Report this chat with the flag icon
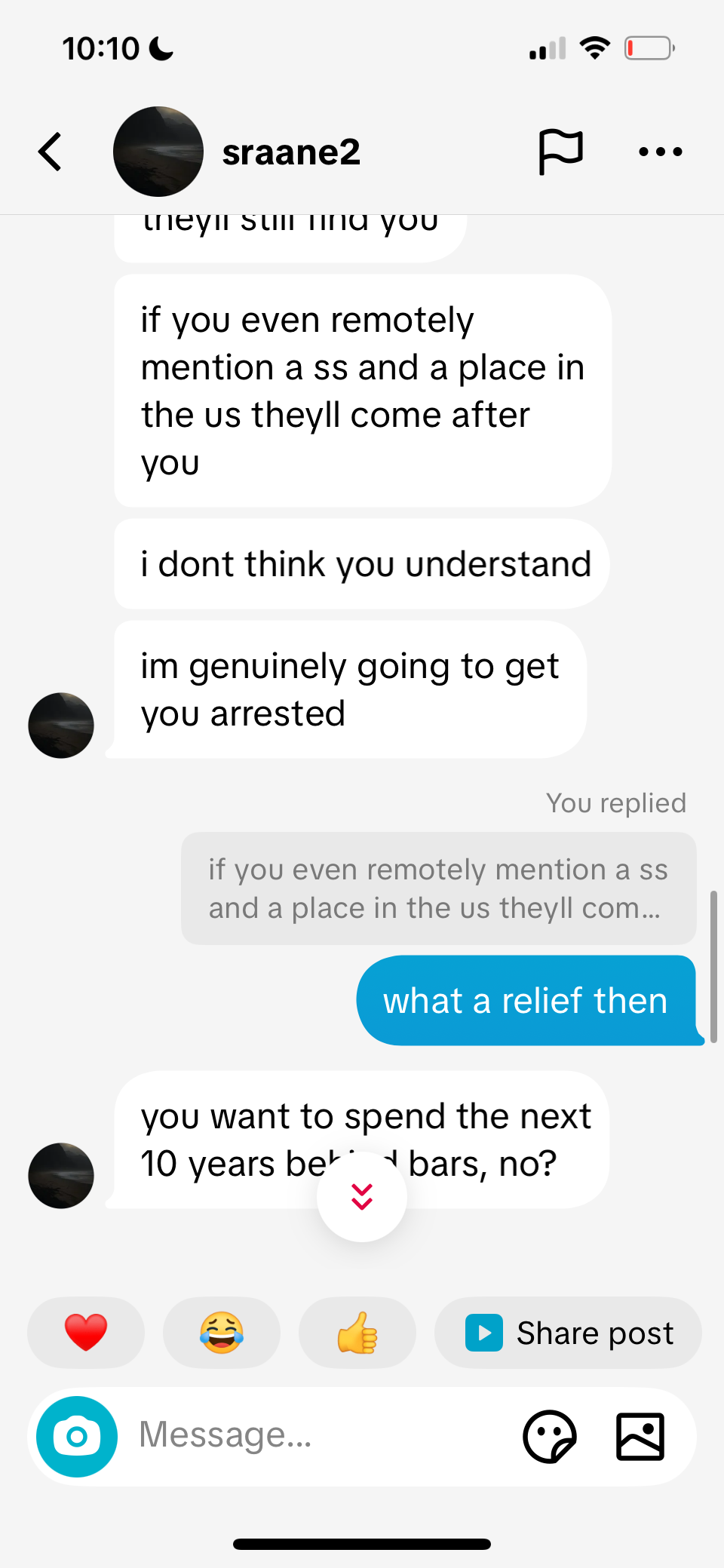Viewport: 724px width, 1568px height. [x=560, y=152]
